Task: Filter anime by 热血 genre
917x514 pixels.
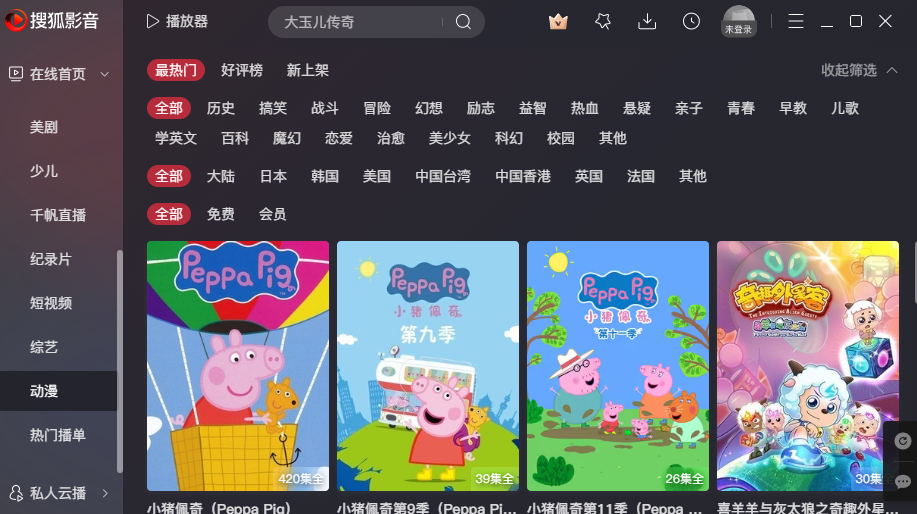Action: (x=585, y=108)
